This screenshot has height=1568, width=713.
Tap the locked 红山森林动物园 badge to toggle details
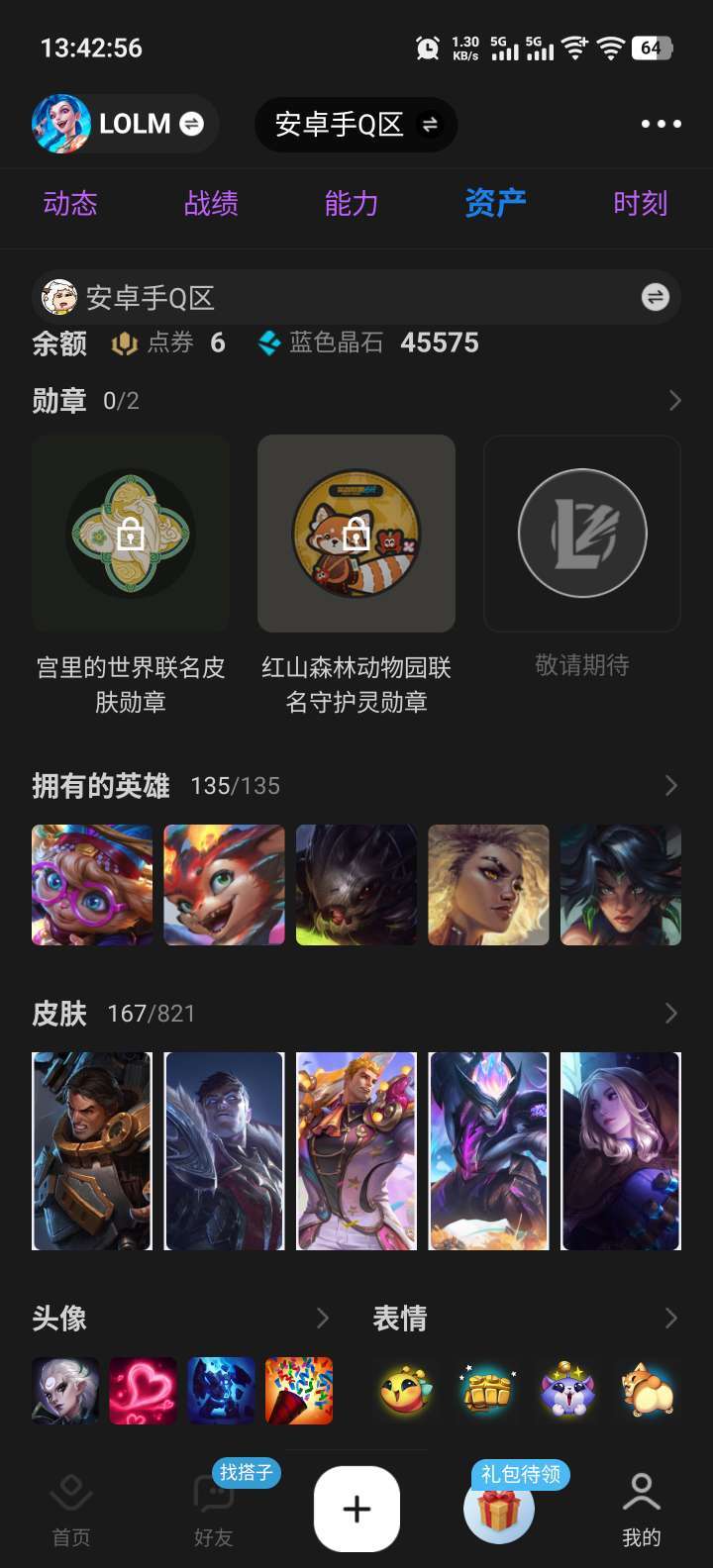(356, 533)
